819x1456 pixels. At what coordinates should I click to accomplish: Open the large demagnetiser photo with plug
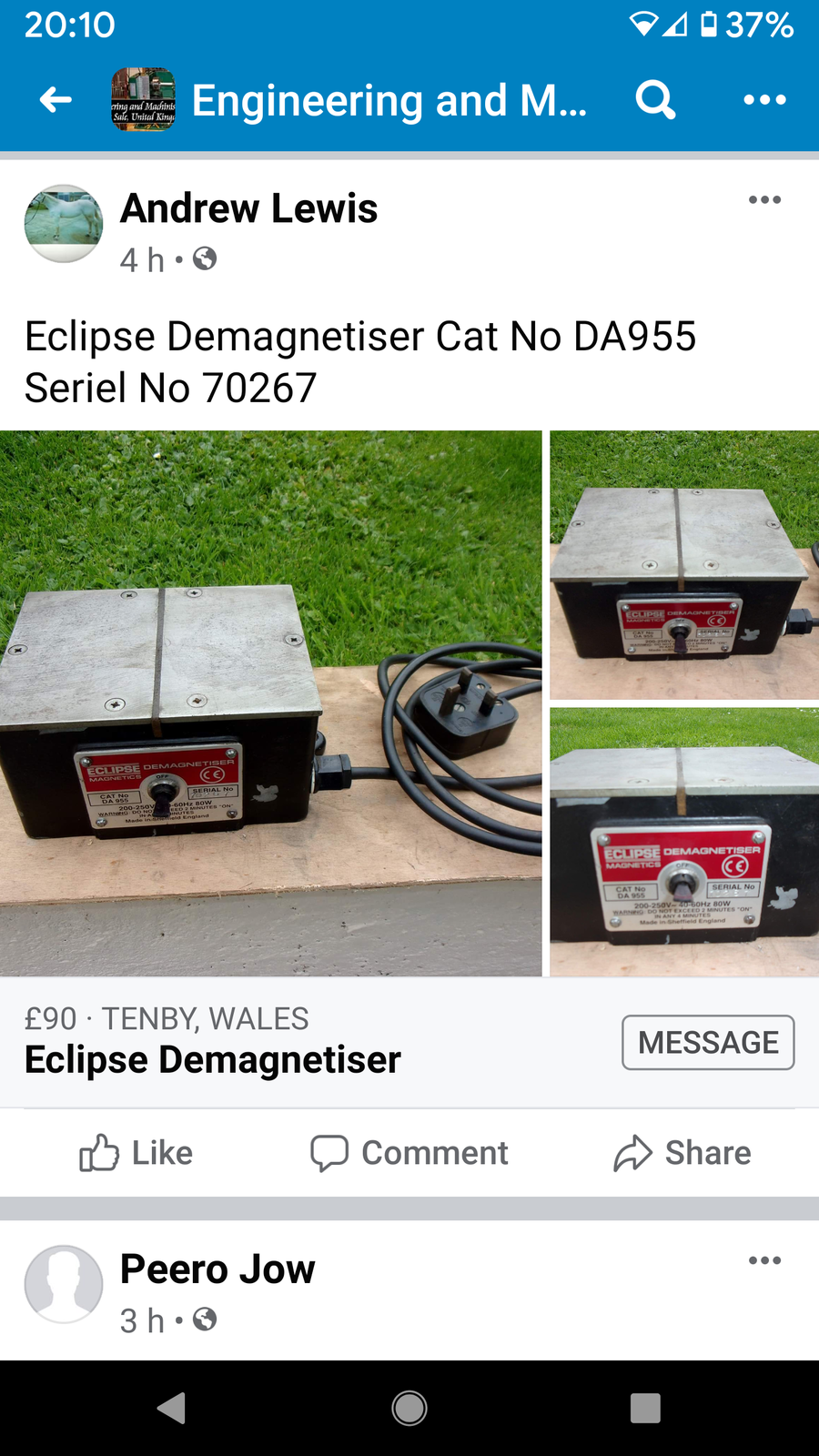(x=270, y=703)
